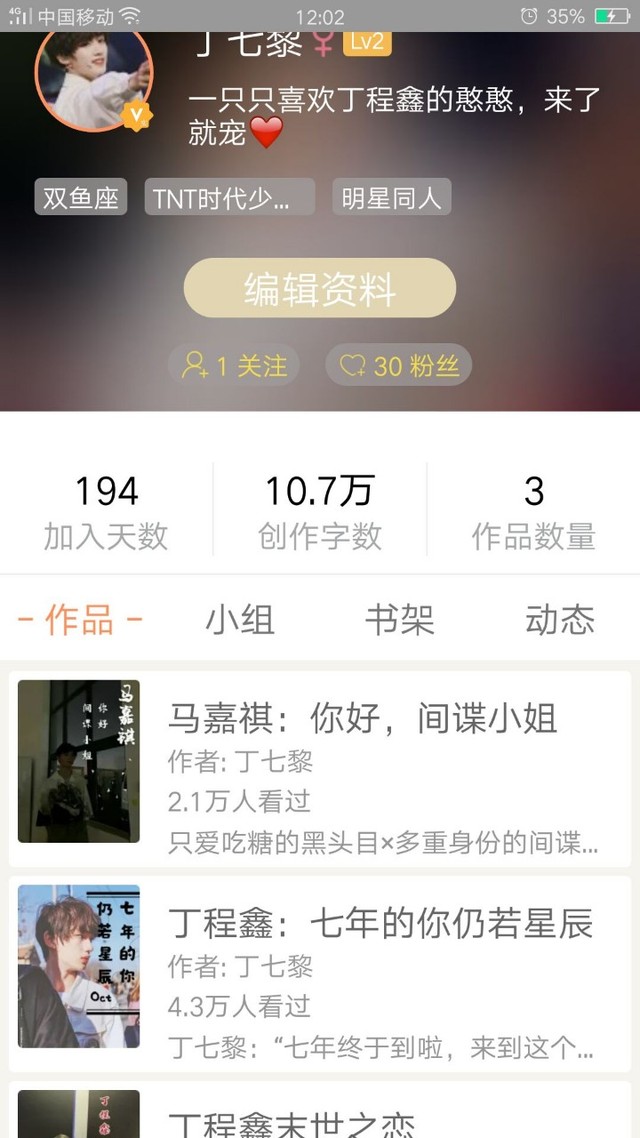640x1138 pixels.
Task: Tap the 明星同人 tag
Action: pos(391,197)
